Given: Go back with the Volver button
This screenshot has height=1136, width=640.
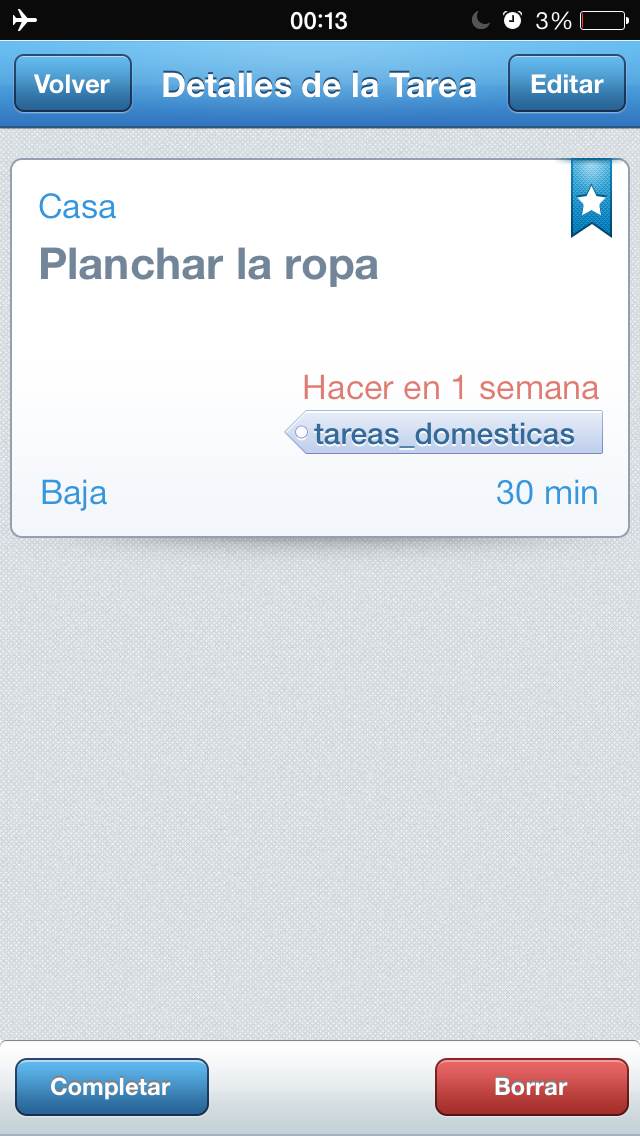Looking at the screenshot, I should point(72,84).
